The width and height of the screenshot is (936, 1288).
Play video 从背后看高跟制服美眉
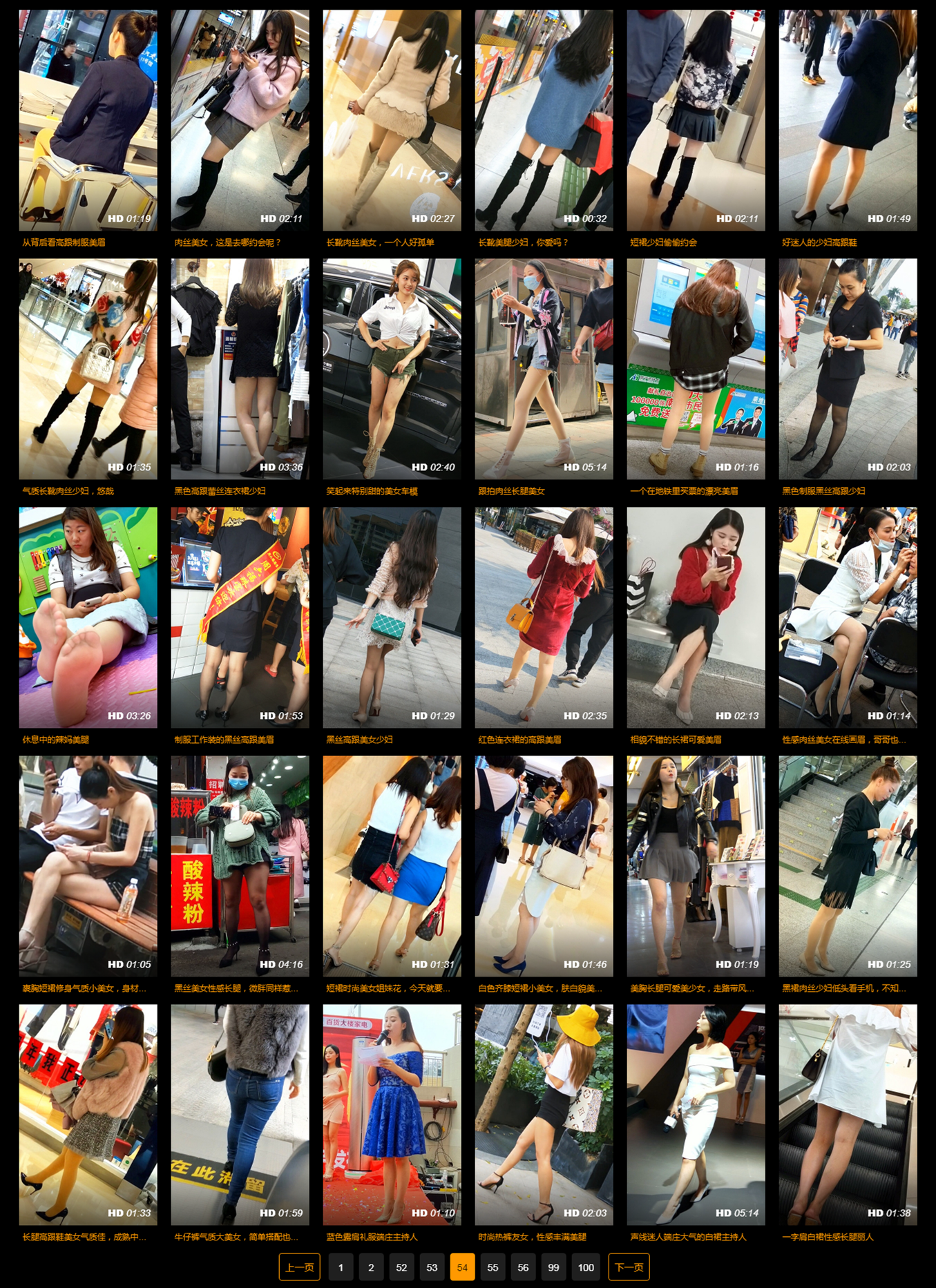coord(88,120)
